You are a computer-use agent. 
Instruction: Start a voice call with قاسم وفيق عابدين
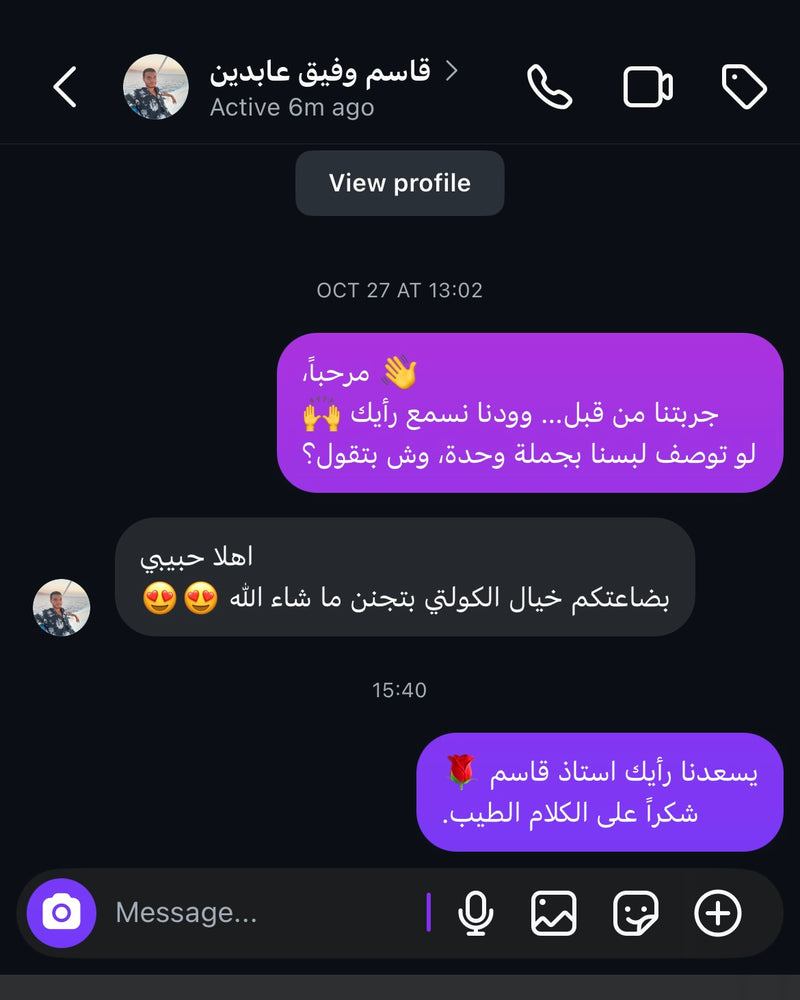pyautogui.click(x=549, y=88)
